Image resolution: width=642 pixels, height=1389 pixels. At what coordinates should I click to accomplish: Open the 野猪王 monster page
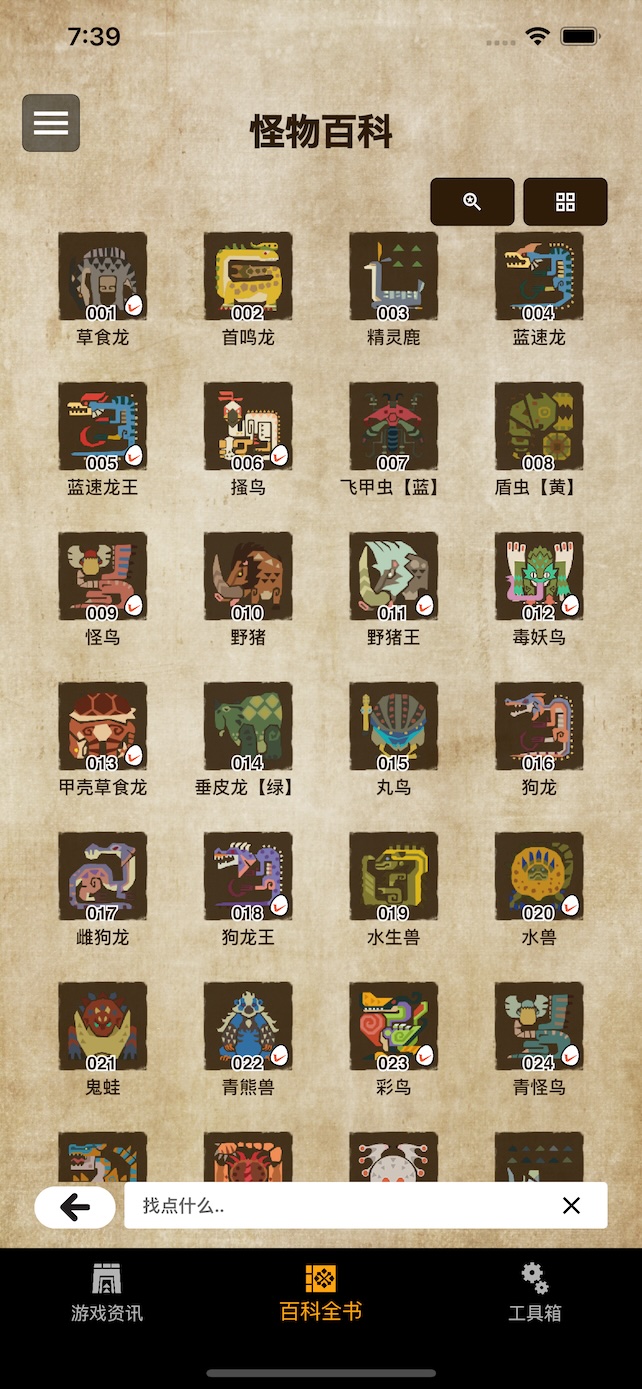click(x=393, y=577)
